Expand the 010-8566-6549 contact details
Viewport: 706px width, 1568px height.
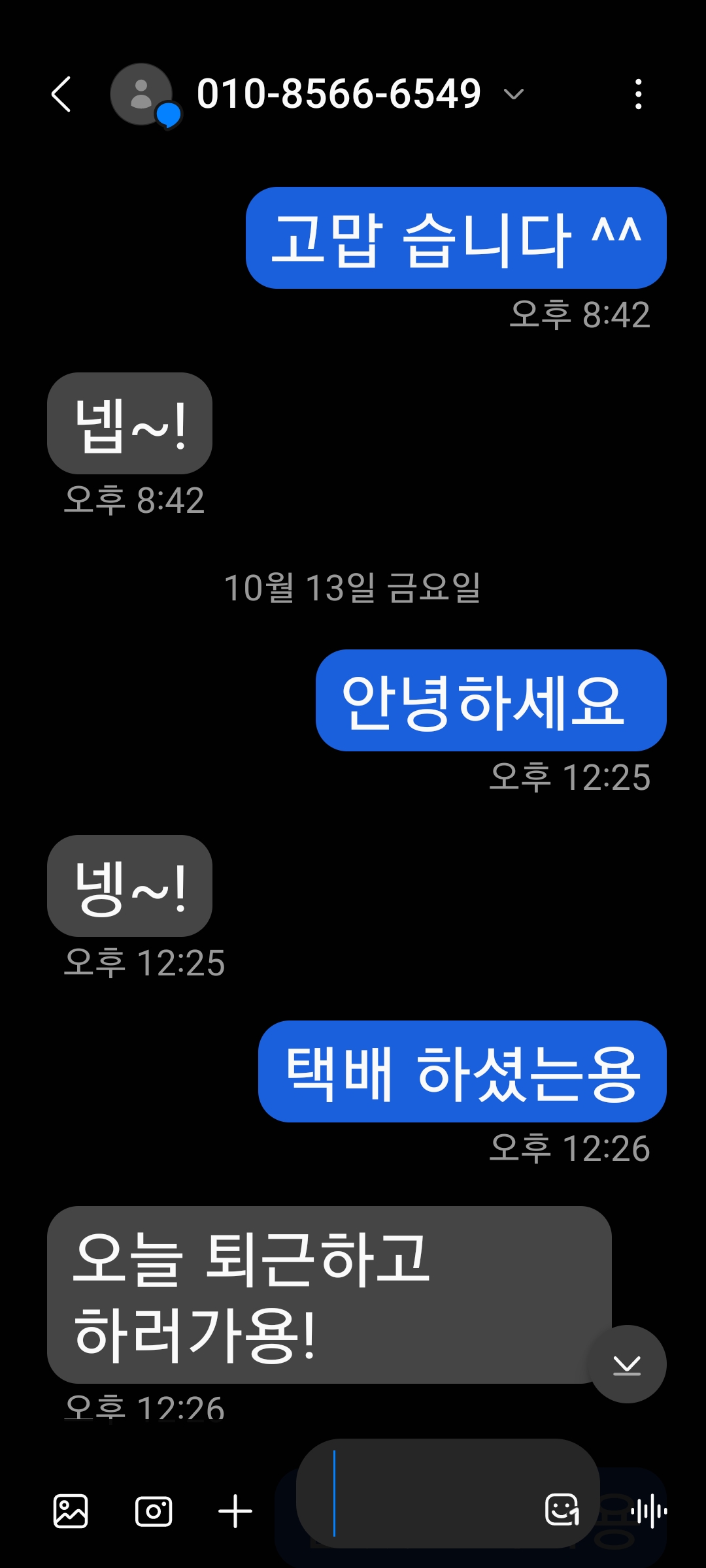(514, 95)
